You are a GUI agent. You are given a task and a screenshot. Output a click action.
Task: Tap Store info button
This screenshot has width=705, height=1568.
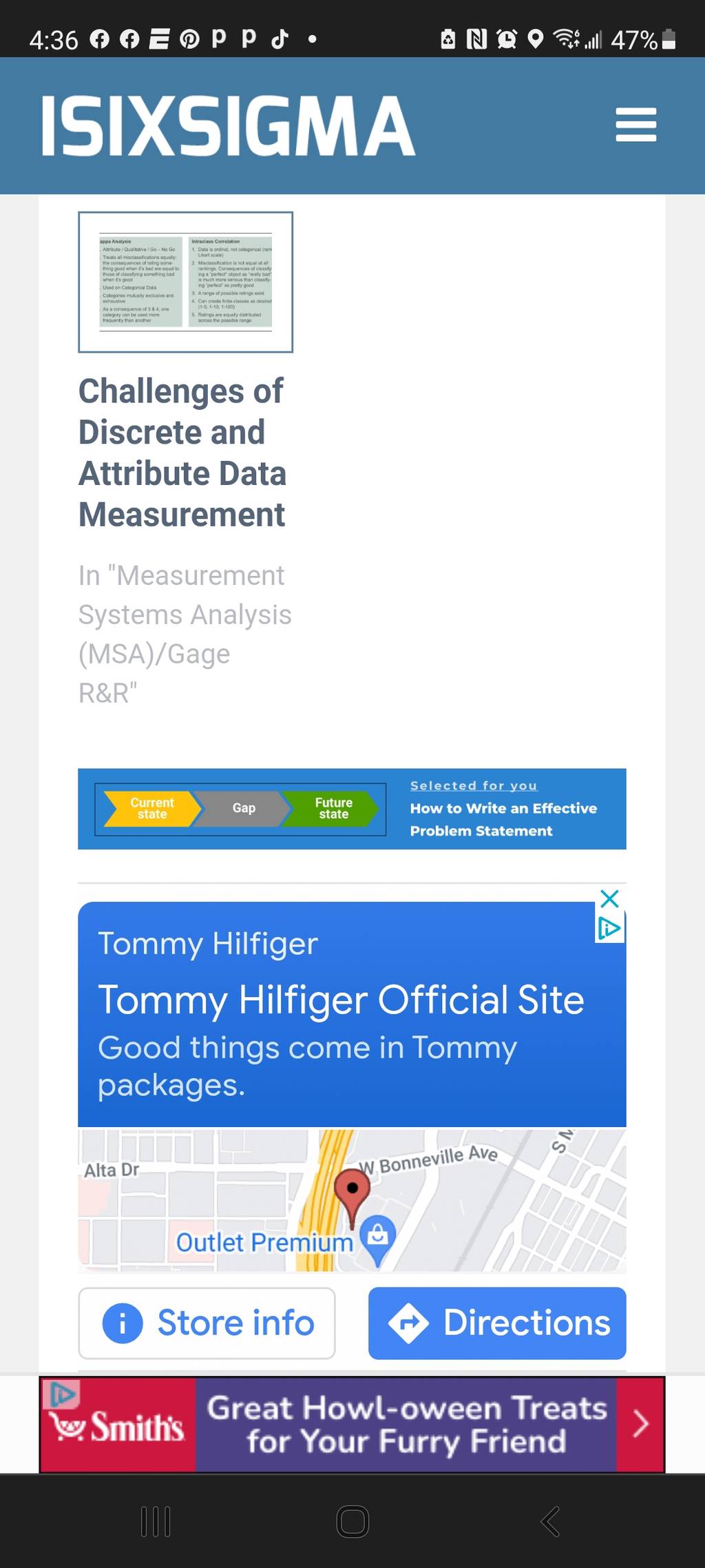point(207,1323)
